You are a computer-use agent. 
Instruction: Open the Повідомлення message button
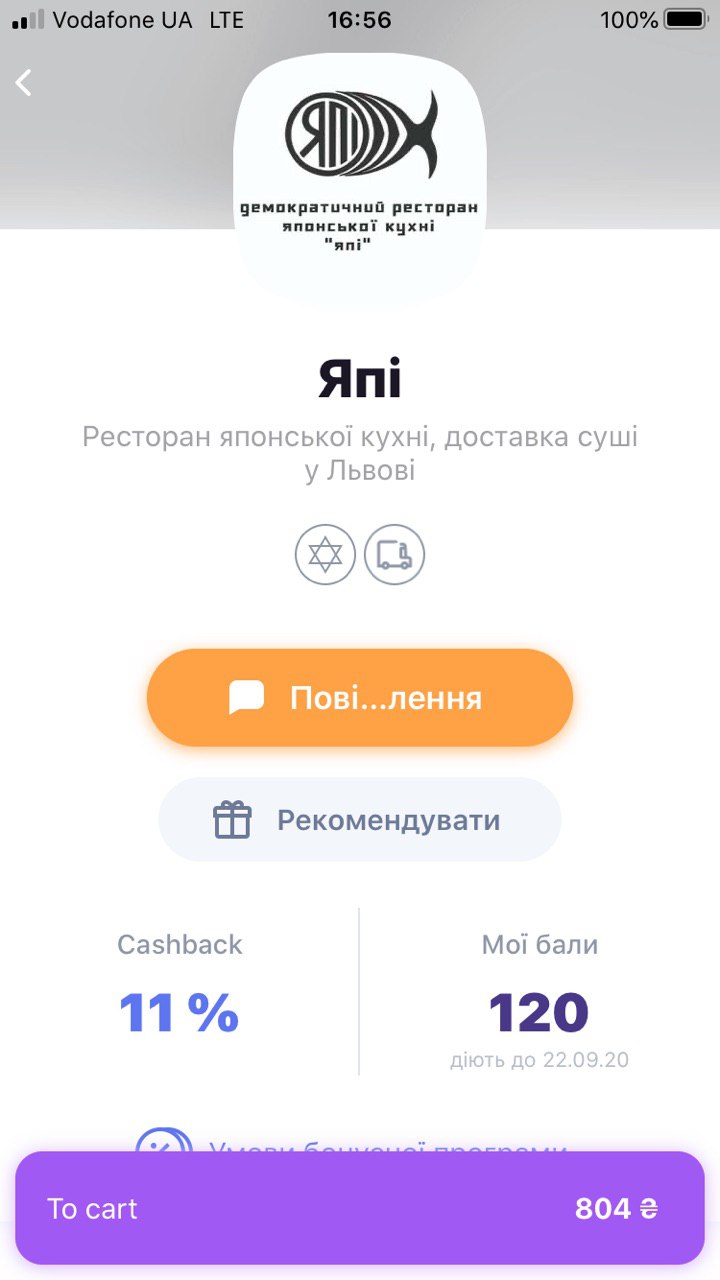coord(360,698)
